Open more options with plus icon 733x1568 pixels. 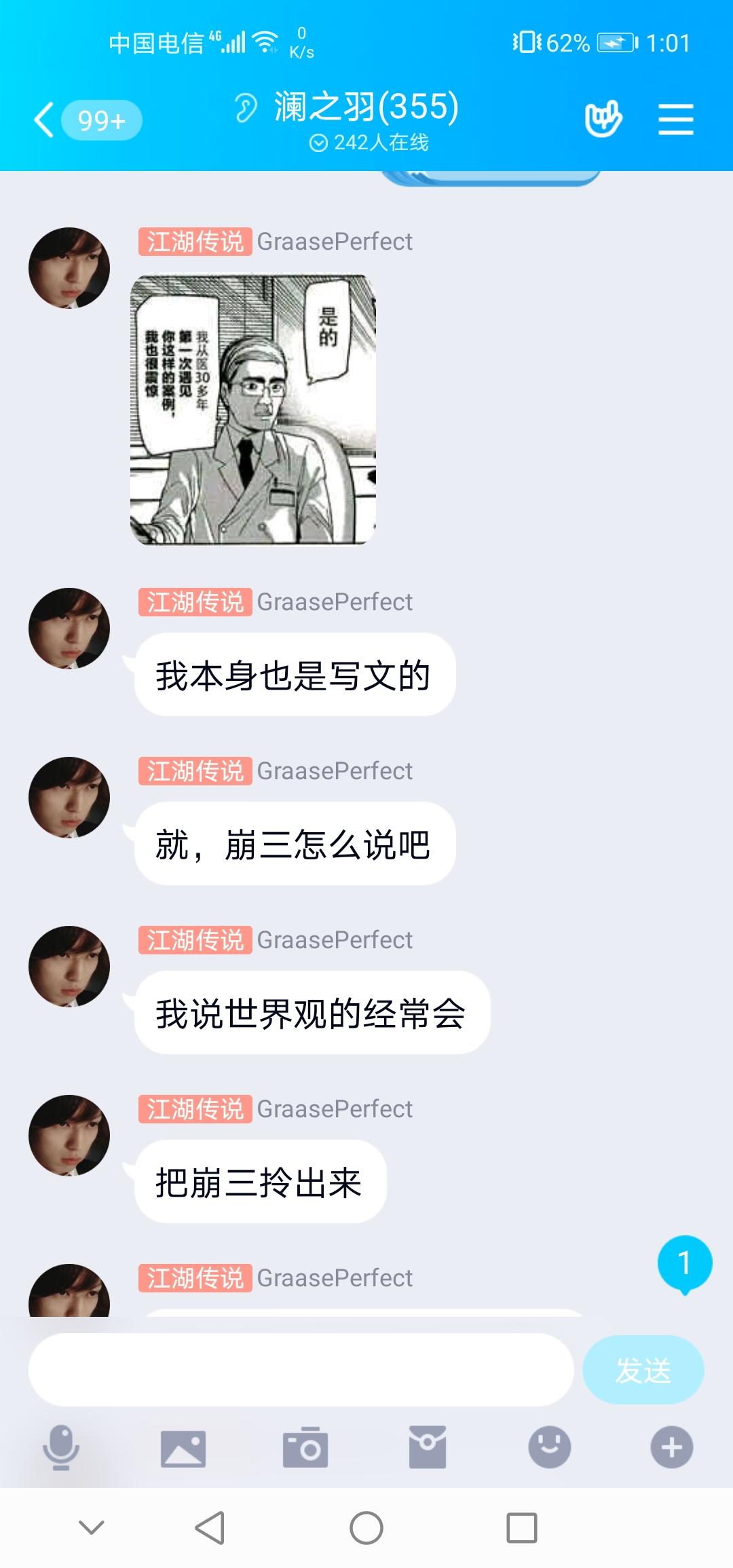pos(672,1447)
